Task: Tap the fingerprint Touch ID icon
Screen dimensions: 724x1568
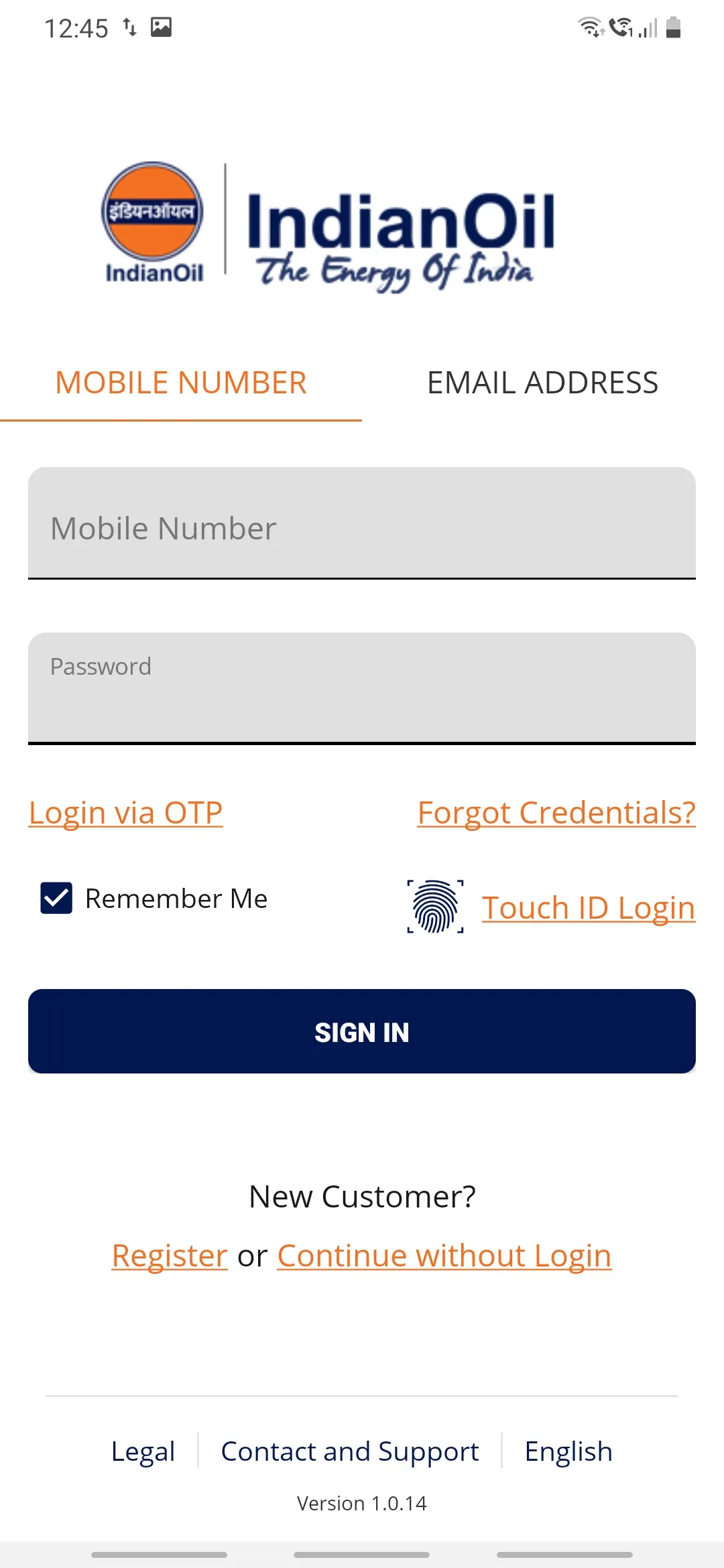Action: (434, 906)
